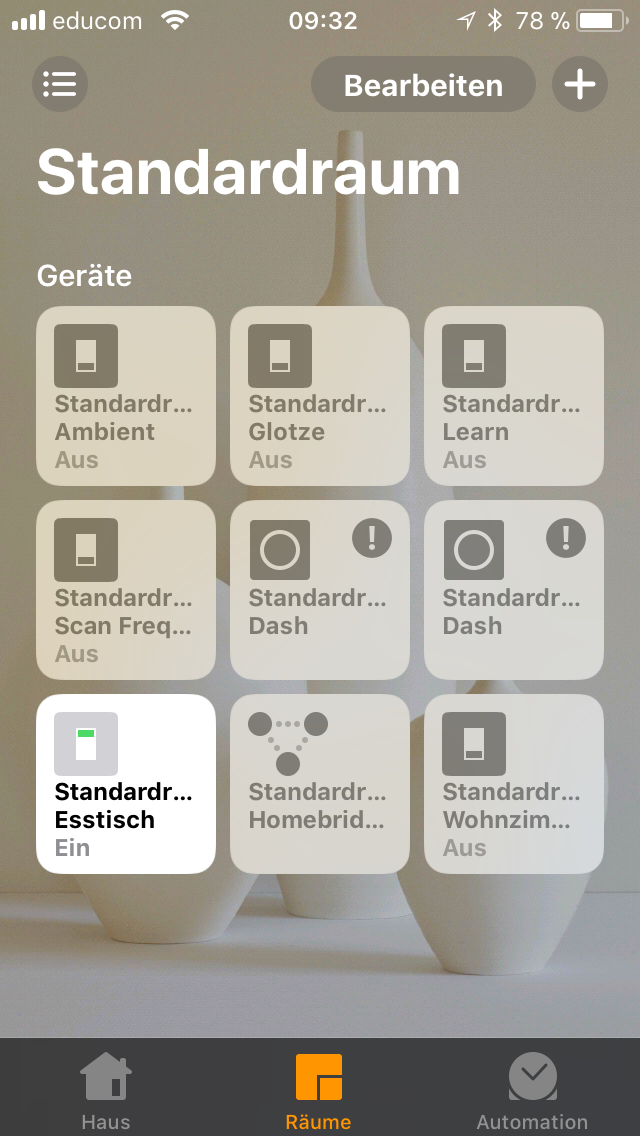This screenshot has height=1136, width=640.
Task: Go to the Automation tab
Action: (532, 1090)
